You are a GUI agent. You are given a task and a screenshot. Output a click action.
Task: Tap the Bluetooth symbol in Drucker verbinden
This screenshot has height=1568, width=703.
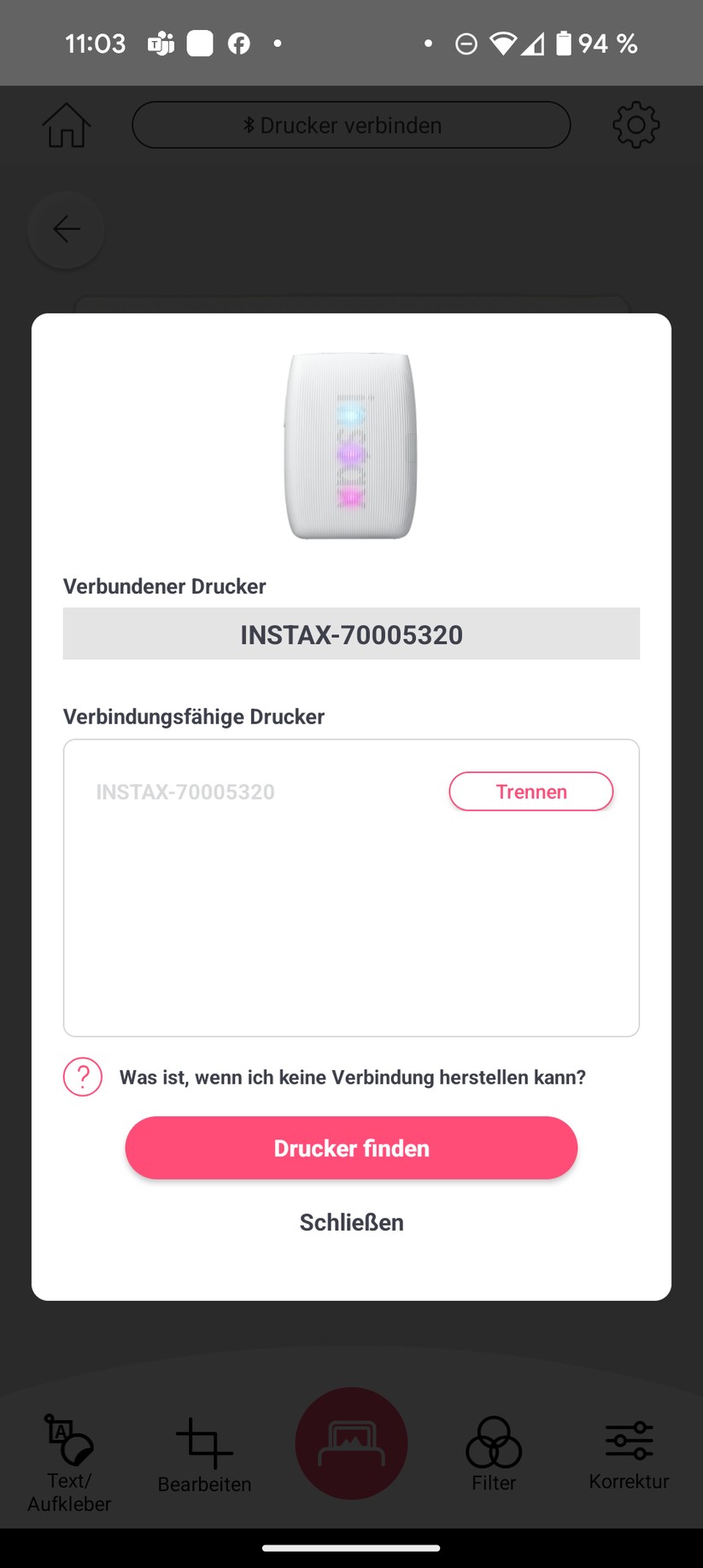tap(249, 125)
